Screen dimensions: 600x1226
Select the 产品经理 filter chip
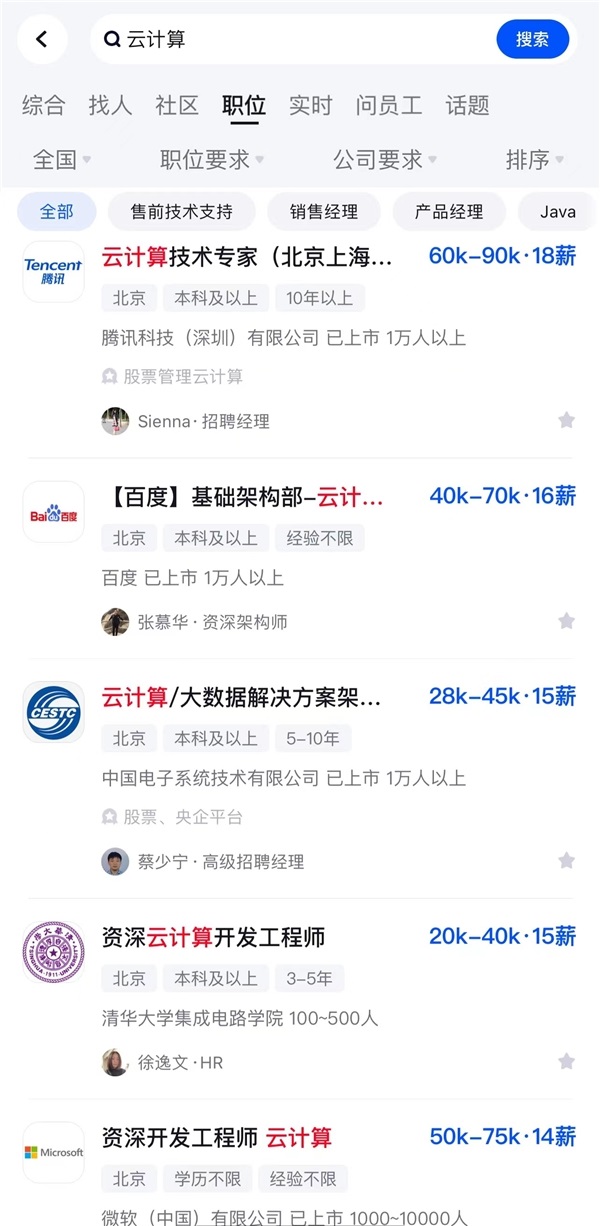[x=450, y=212]
